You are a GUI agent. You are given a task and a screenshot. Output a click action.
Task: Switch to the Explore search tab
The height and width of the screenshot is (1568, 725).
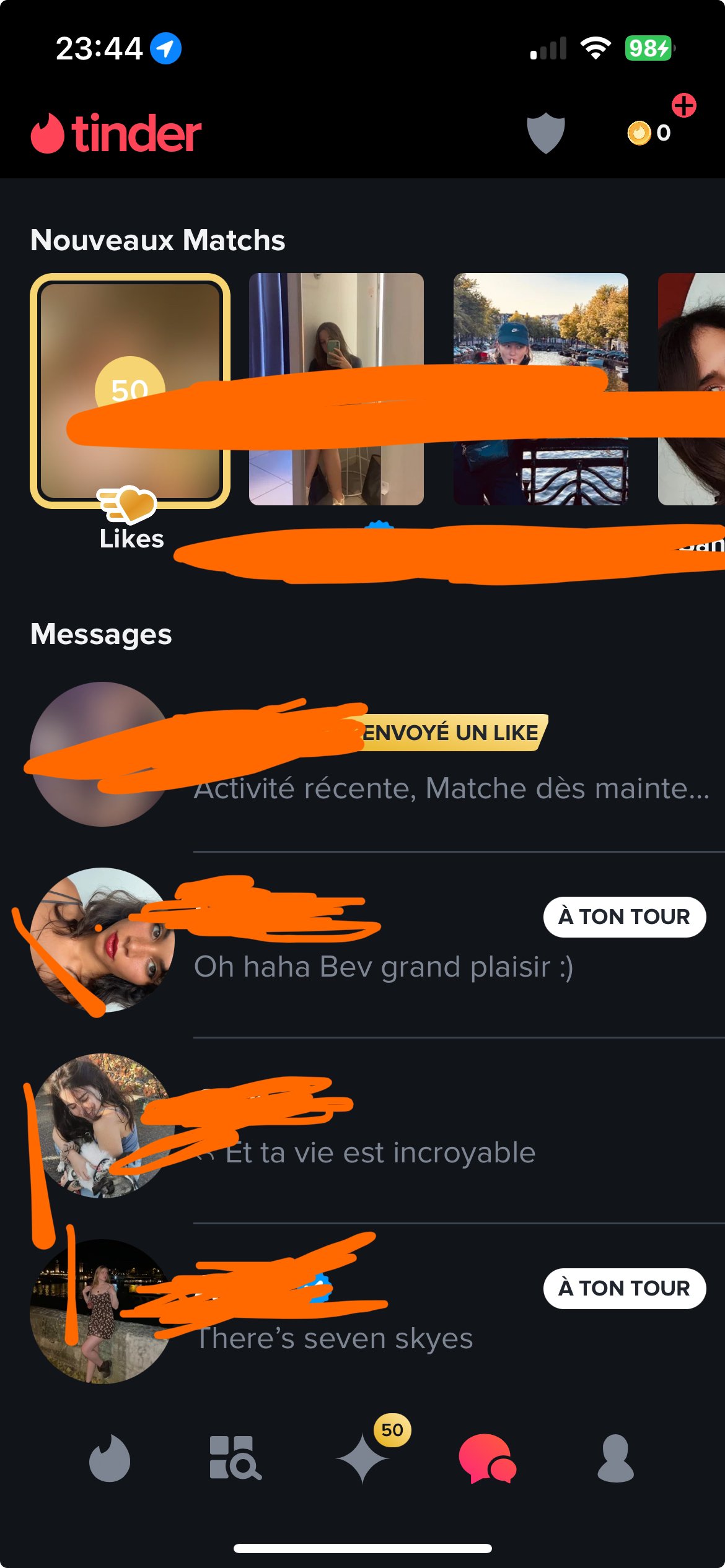(x=235, y=1458)
